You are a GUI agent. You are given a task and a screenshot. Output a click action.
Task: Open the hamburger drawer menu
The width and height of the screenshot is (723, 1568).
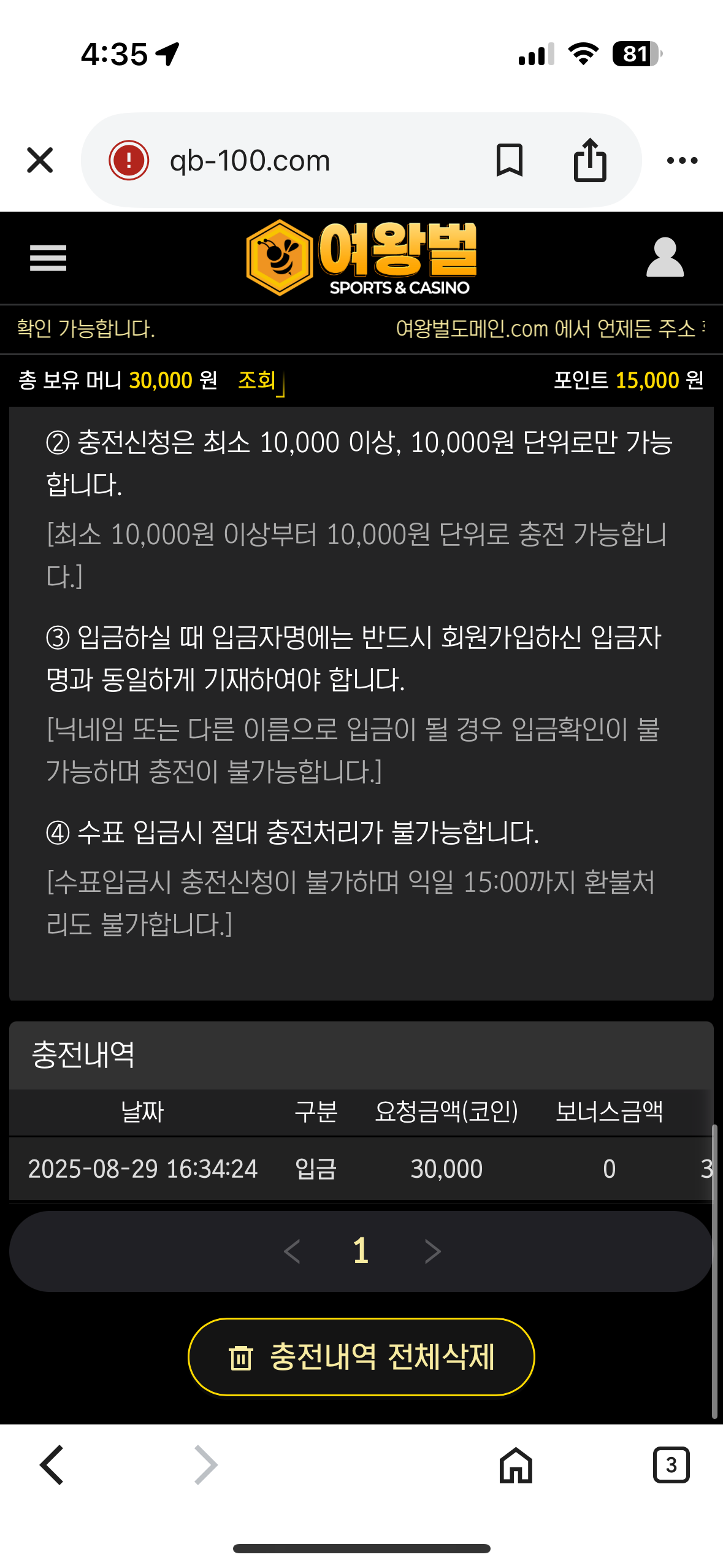click(x=48, y=258)
